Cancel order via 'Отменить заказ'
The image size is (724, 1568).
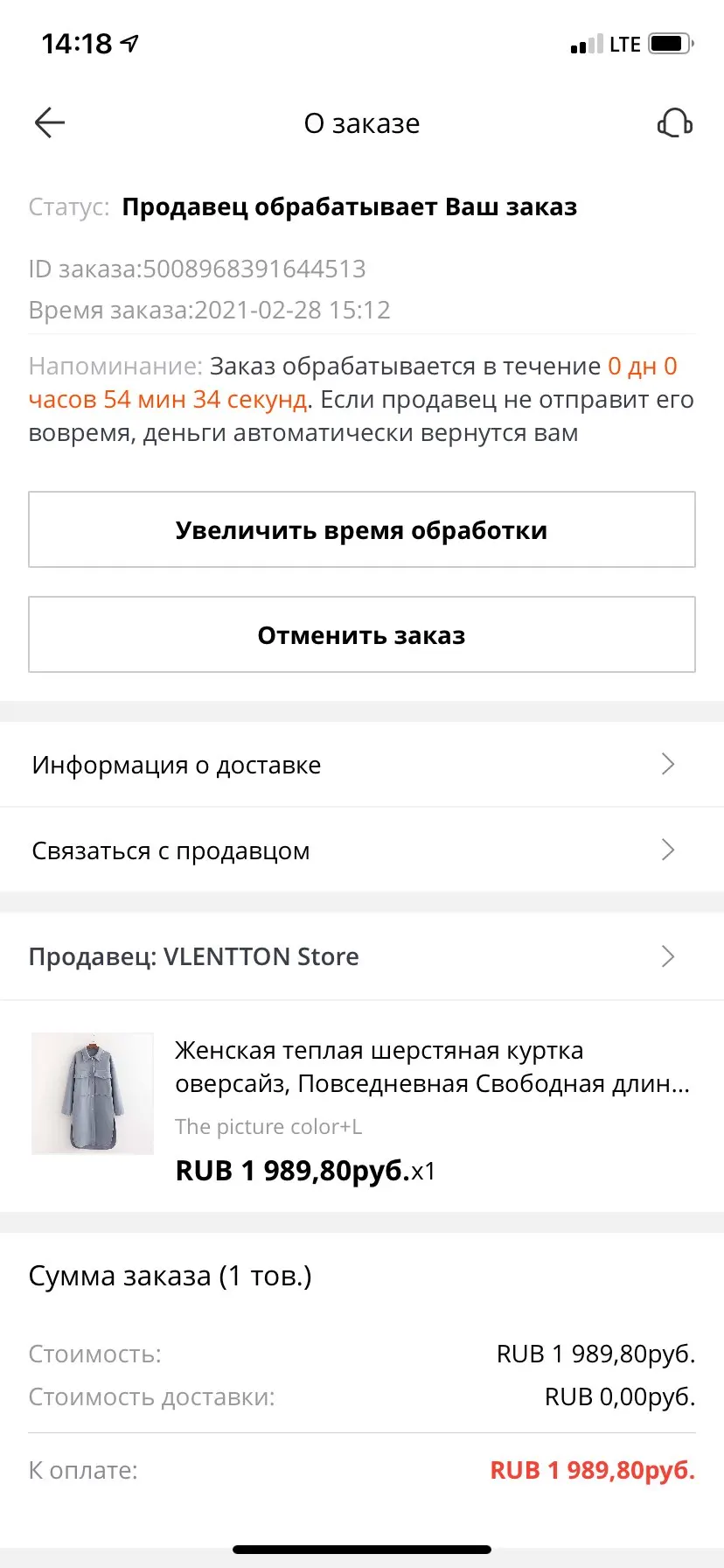click(361, 635)
